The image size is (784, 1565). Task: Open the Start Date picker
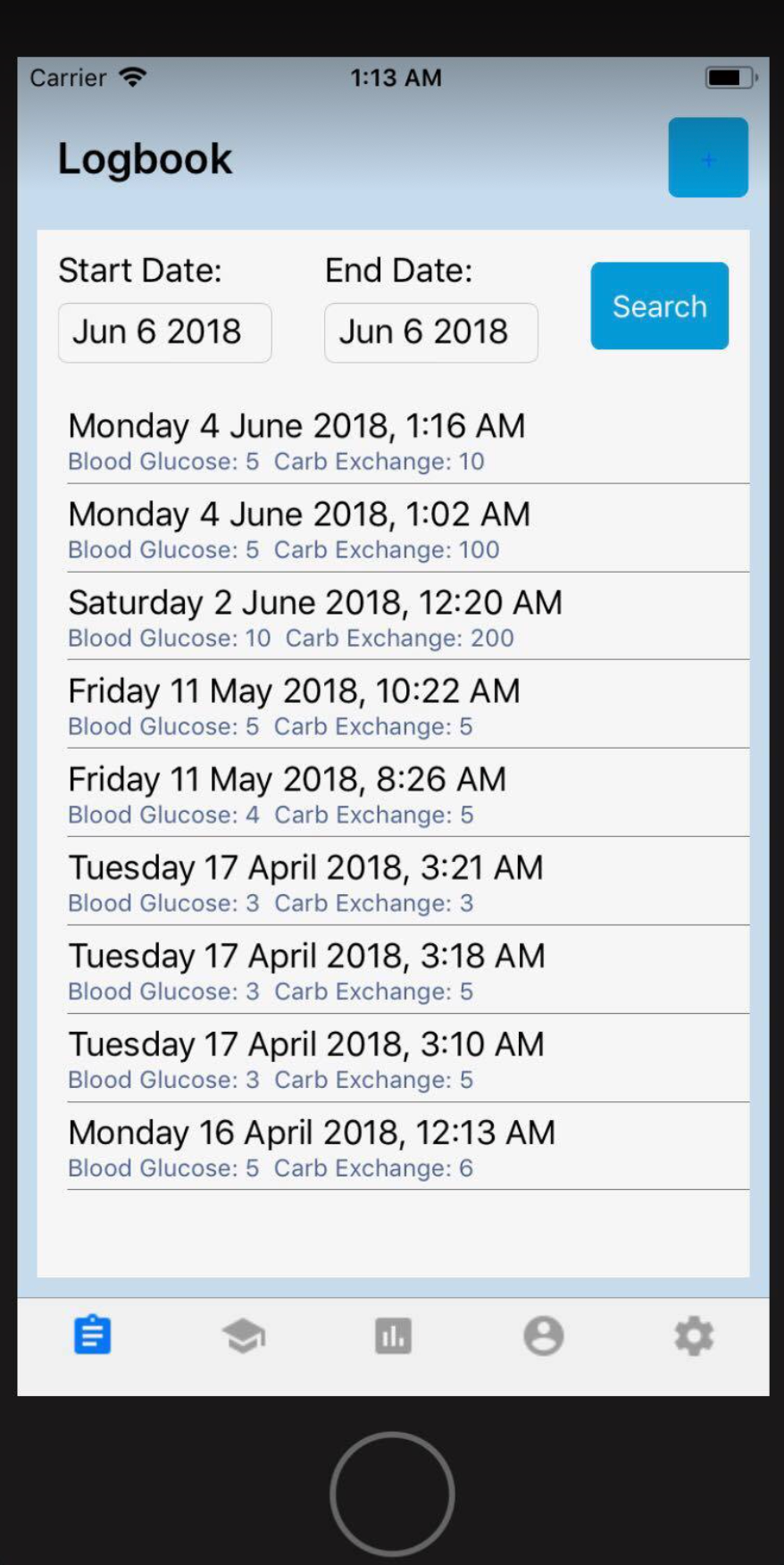pos(164,332)
